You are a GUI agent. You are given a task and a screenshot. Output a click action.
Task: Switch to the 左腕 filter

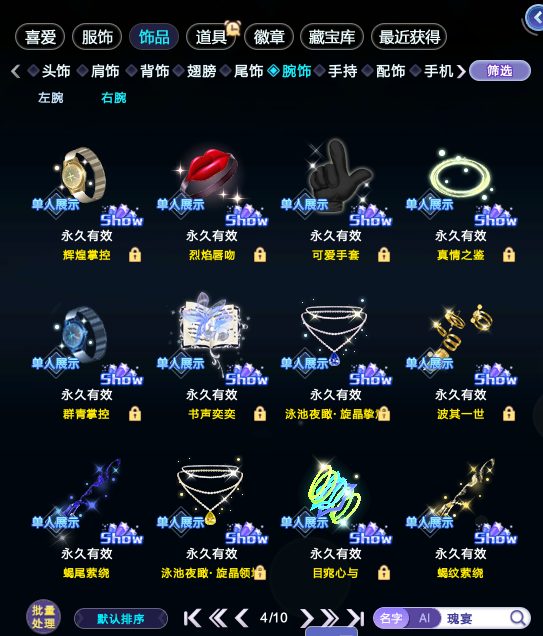(51, 98)
